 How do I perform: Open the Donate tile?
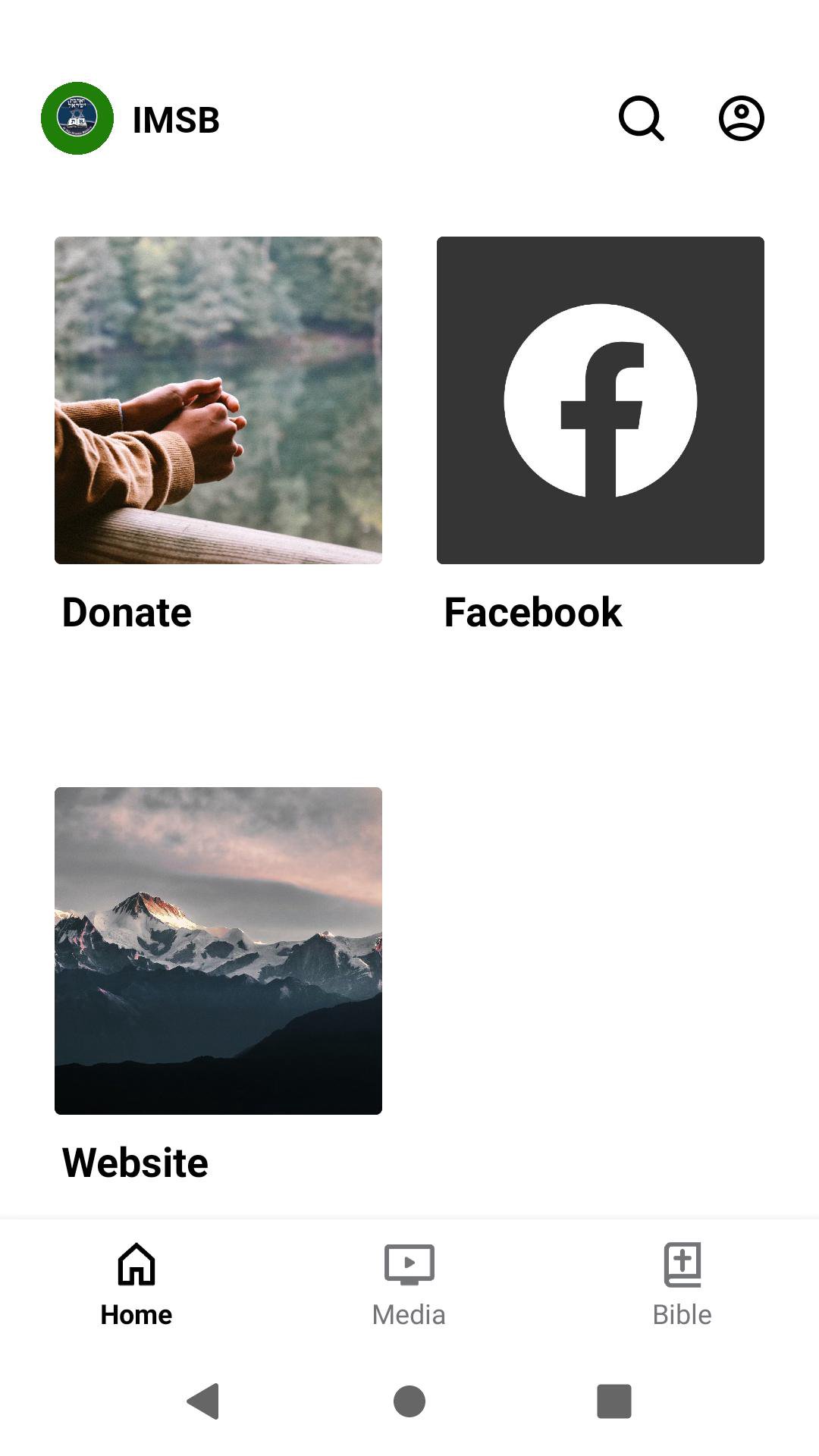(x=218, y=400)
